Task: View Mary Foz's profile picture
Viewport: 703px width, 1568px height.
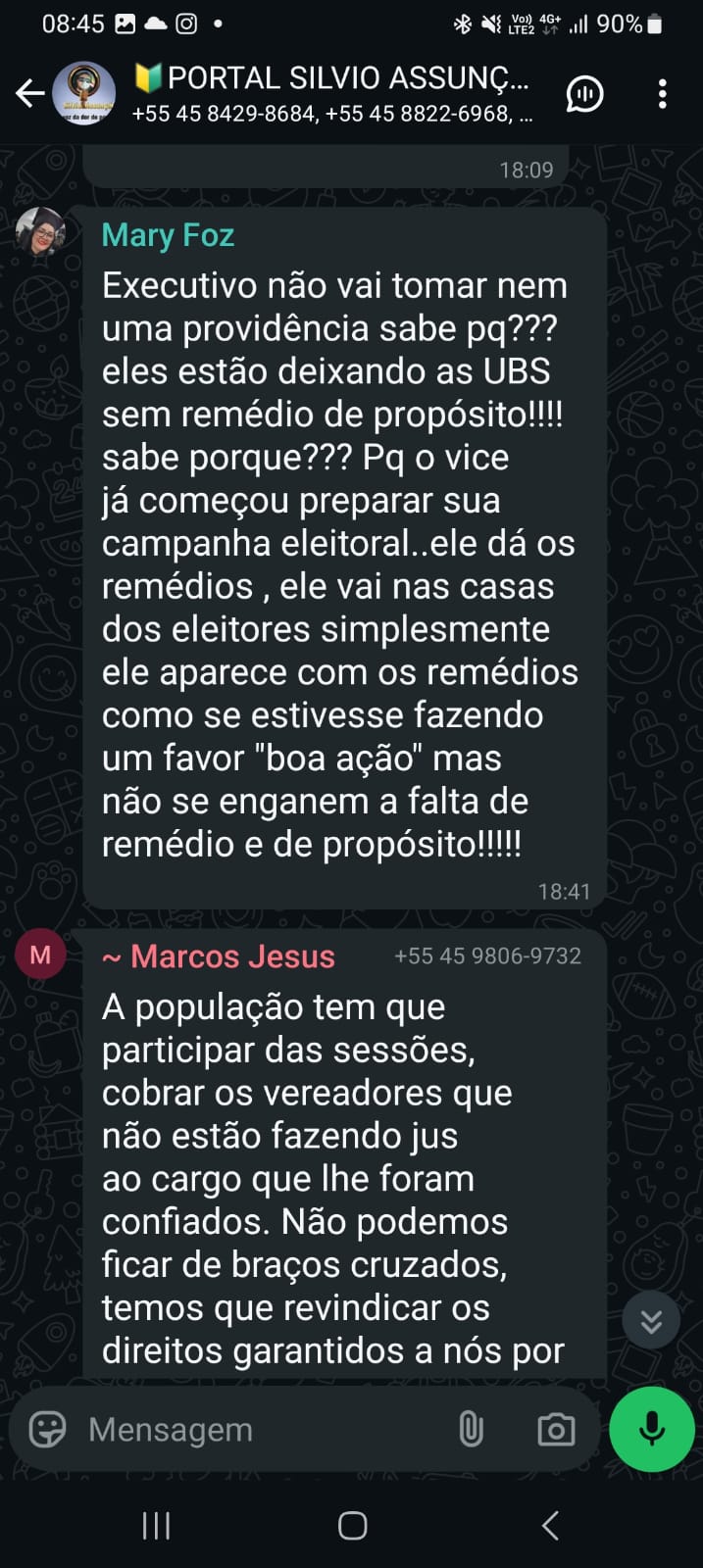Action: point(40,233)
